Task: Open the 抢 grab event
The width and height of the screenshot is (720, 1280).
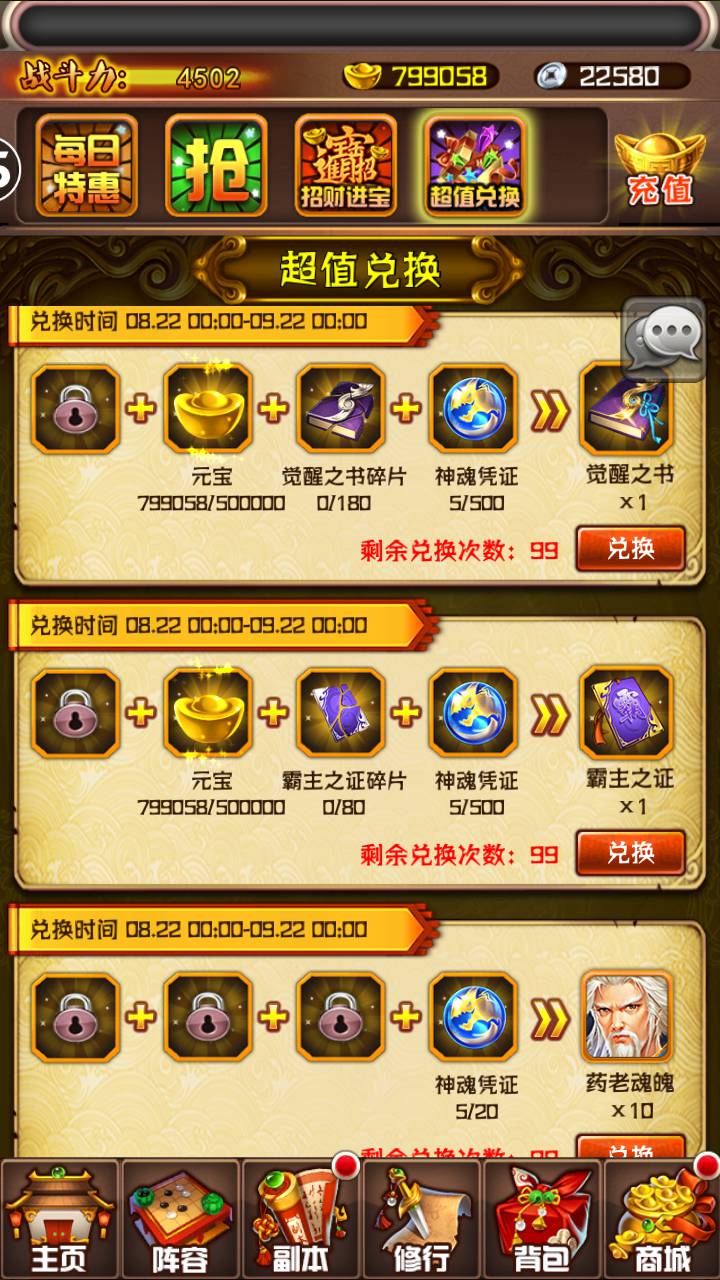Action: click(x=216, y=166)
